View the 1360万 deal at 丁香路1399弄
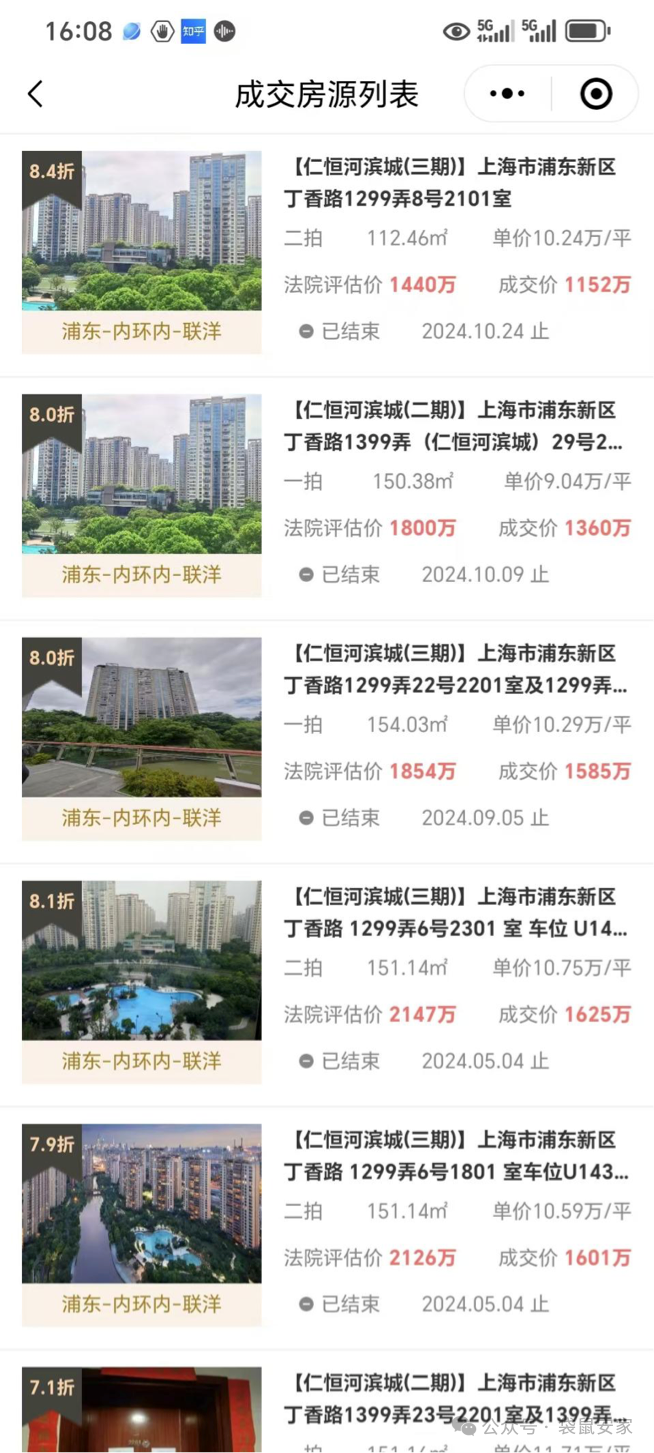The height and width of the screenshot is (1453, 654). tap(455, 426)
